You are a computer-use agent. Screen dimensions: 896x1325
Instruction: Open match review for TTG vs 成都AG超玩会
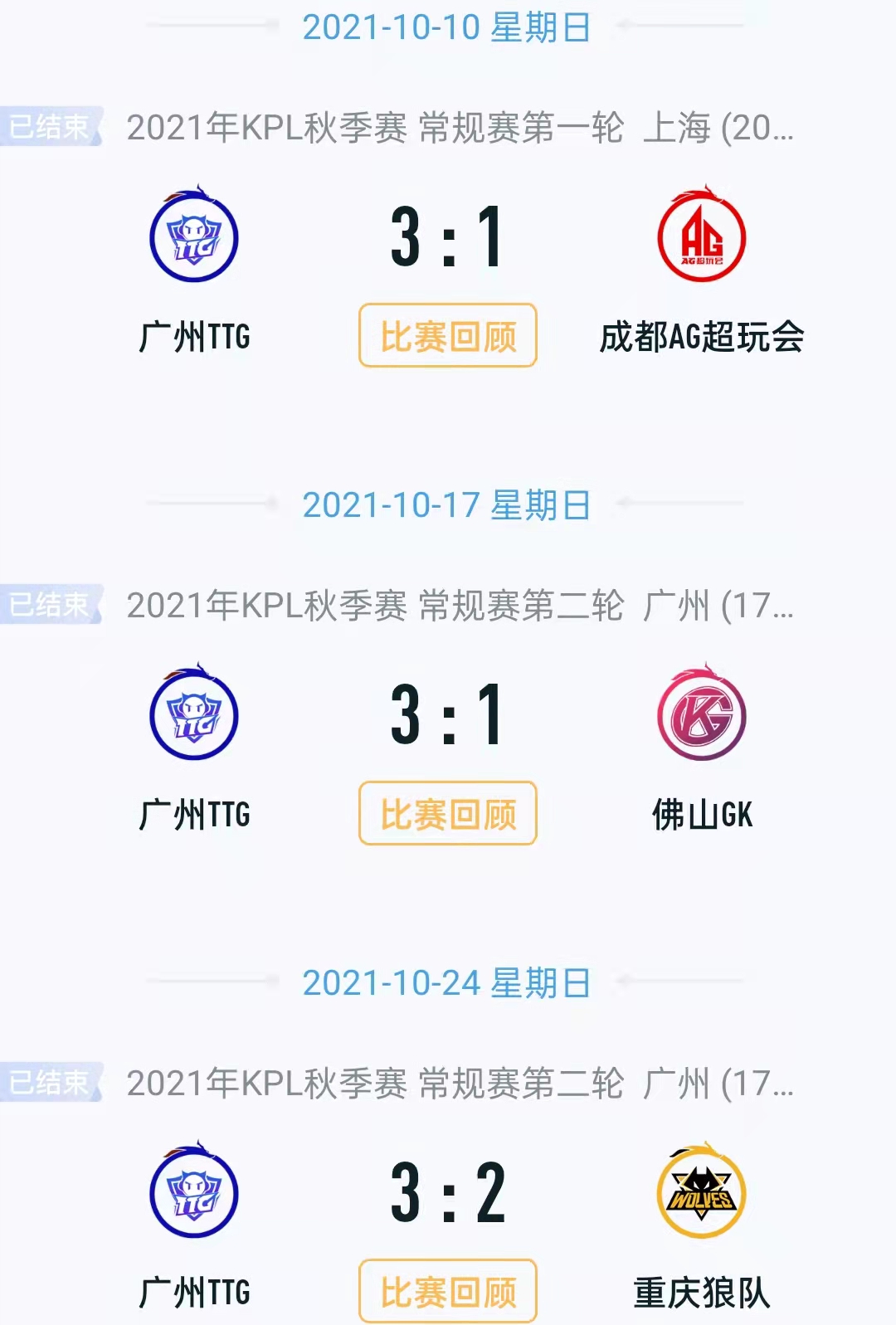448,336
